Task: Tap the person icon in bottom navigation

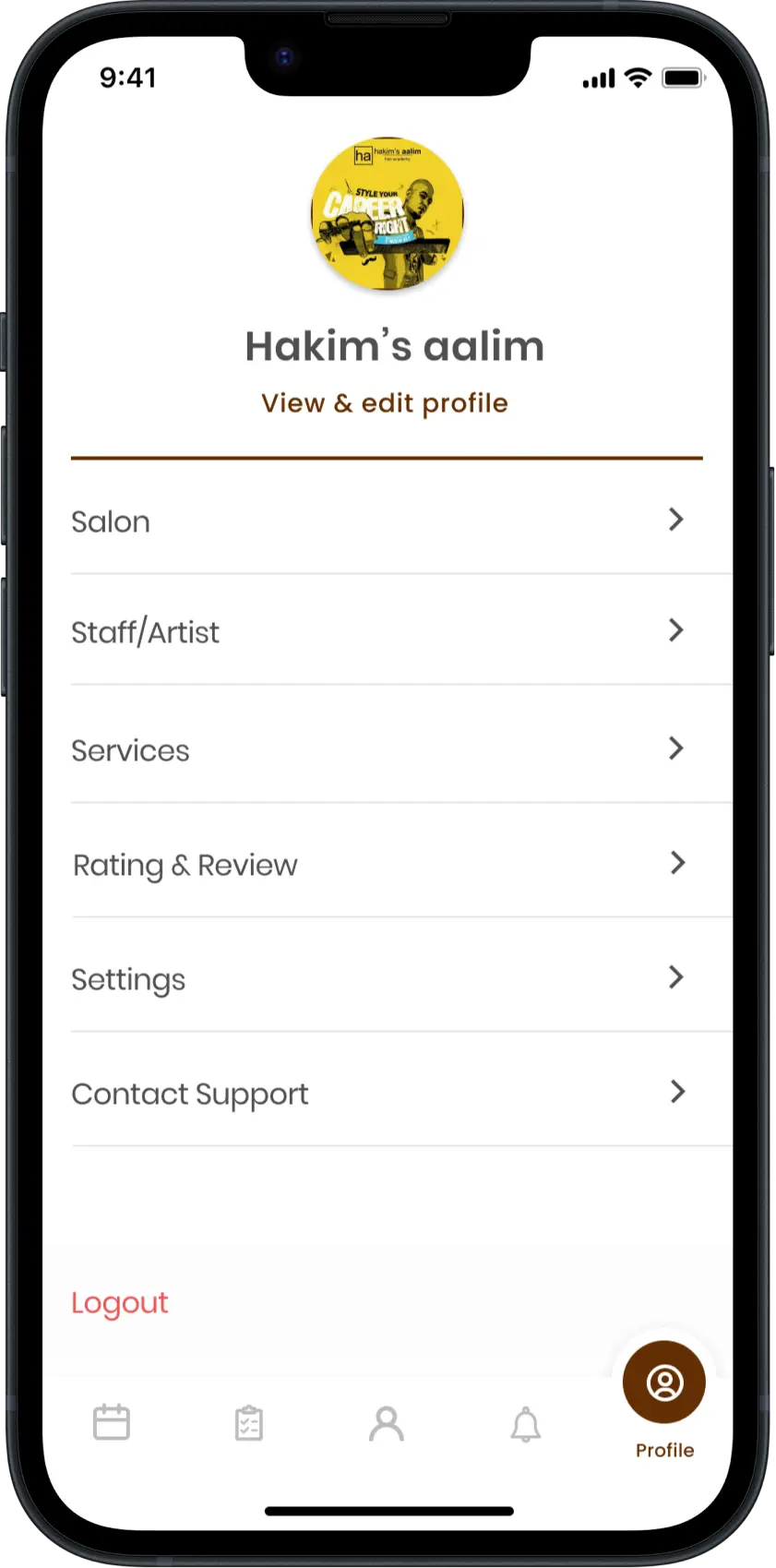Action: [x=387, y=1424]
